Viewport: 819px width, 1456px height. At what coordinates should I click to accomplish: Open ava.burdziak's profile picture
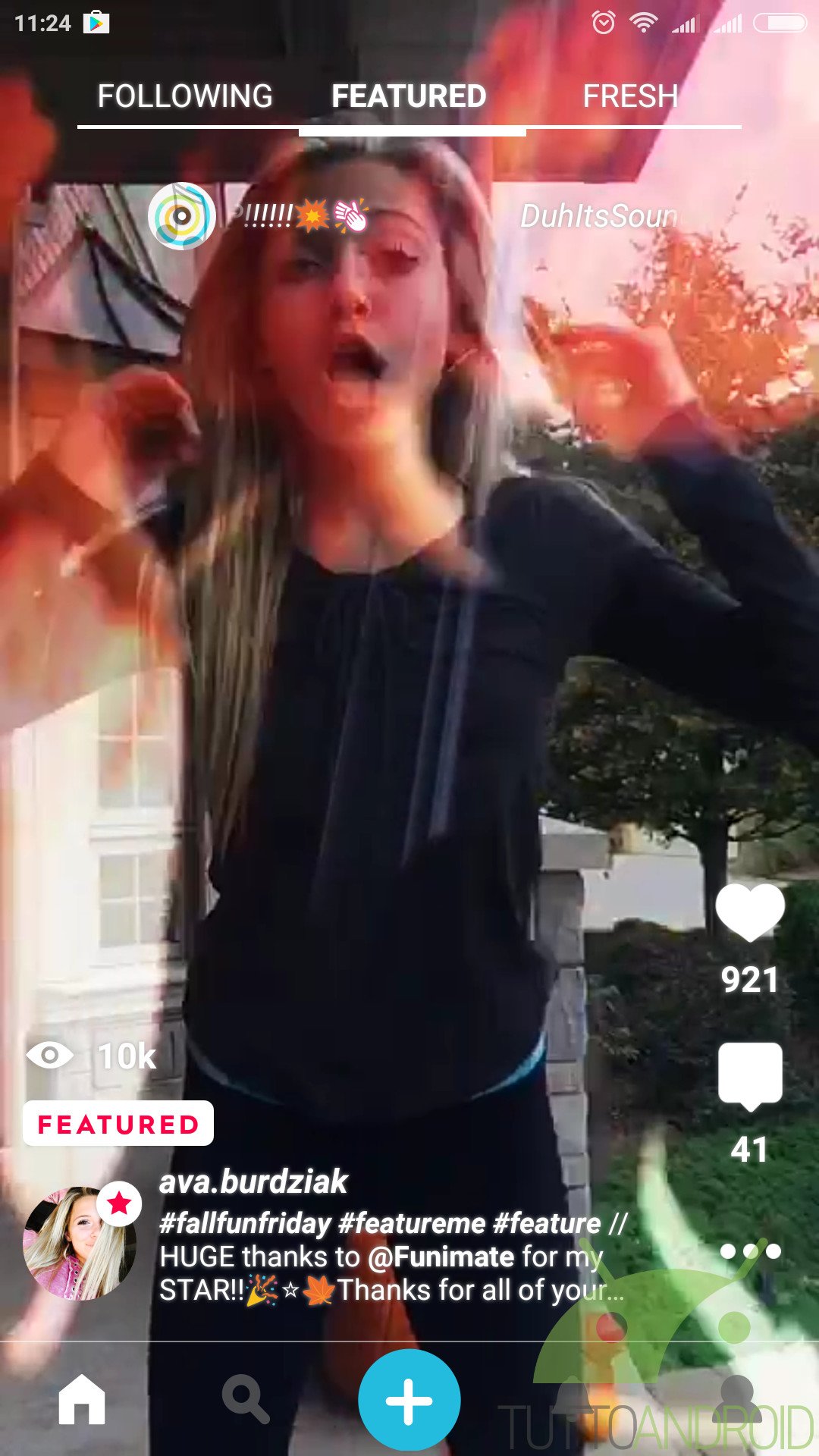pos(79,1244)
